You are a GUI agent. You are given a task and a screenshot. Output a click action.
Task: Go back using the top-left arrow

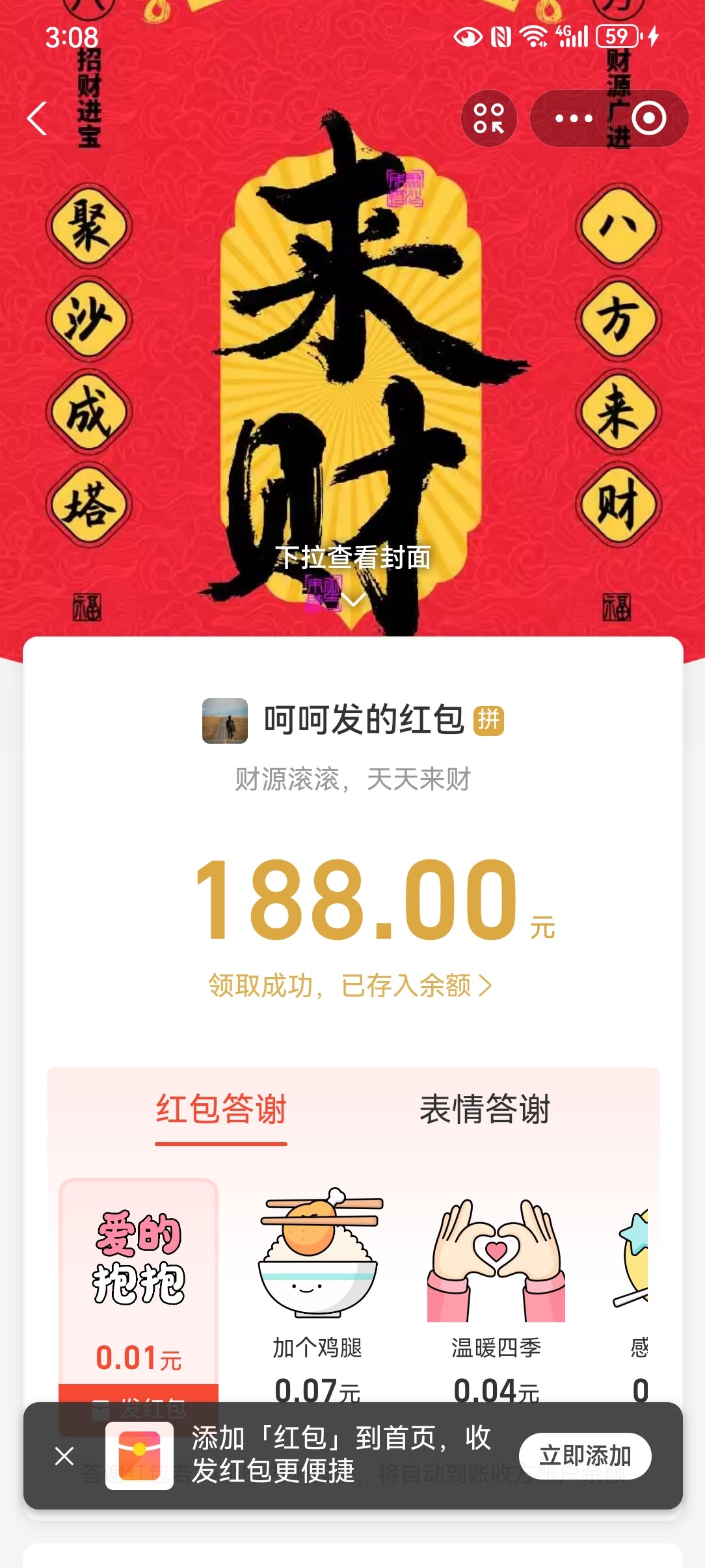(x=38, y=119)
